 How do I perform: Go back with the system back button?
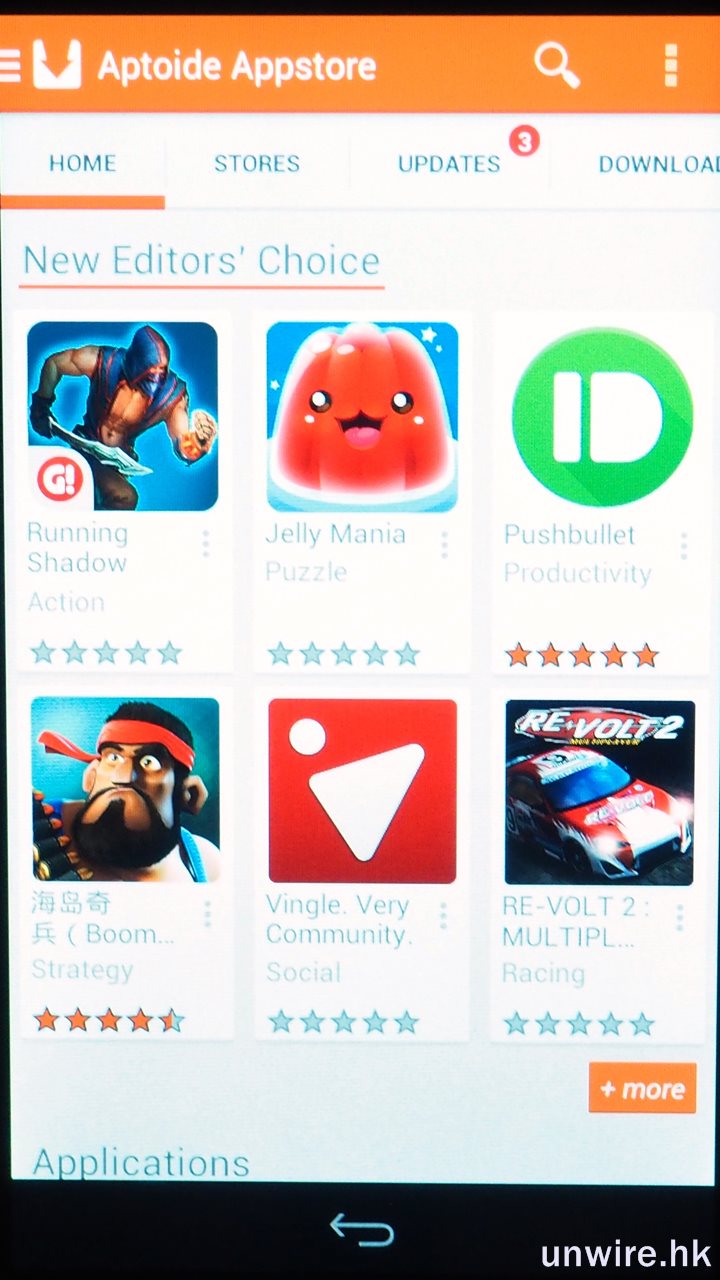tap(362, 1230)
